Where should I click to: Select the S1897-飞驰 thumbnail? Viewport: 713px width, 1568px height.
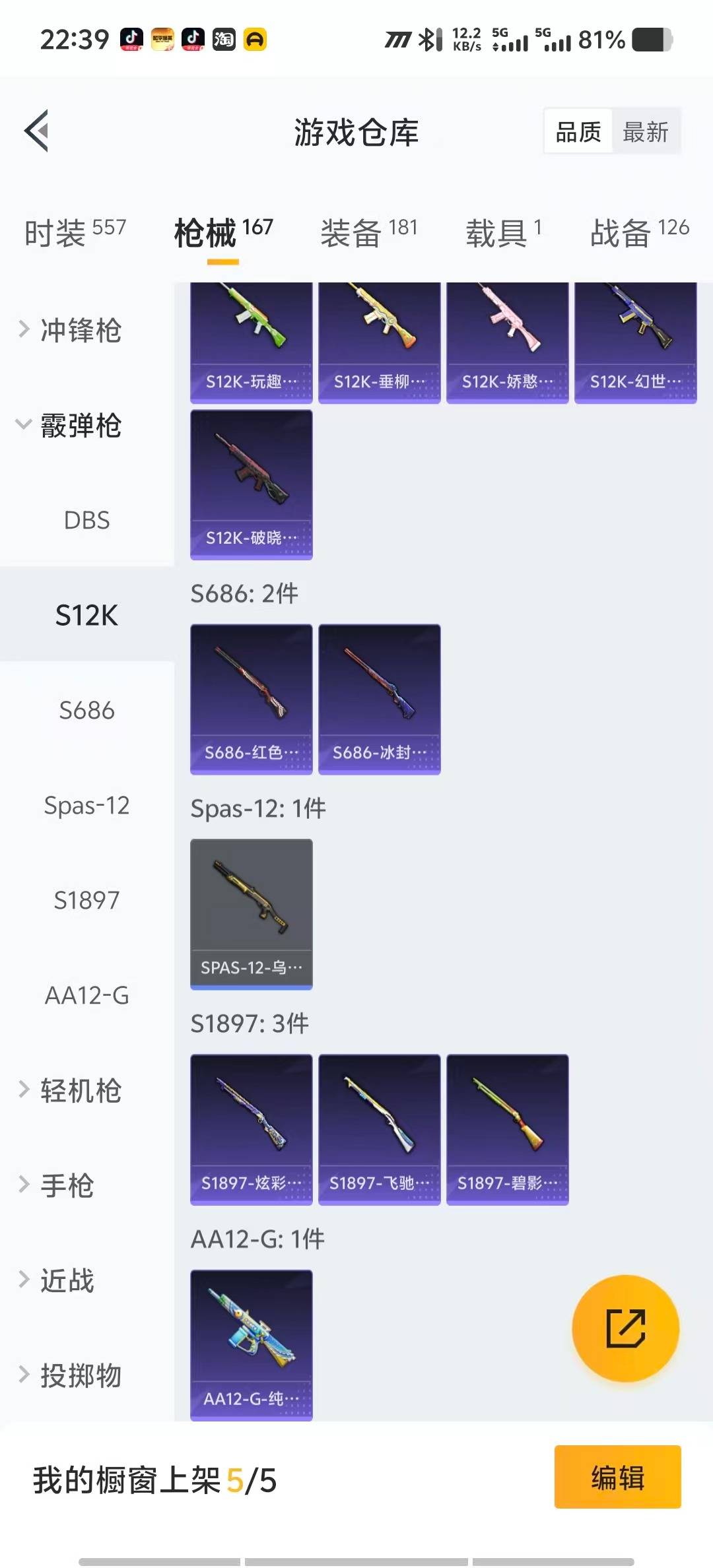379,1128
